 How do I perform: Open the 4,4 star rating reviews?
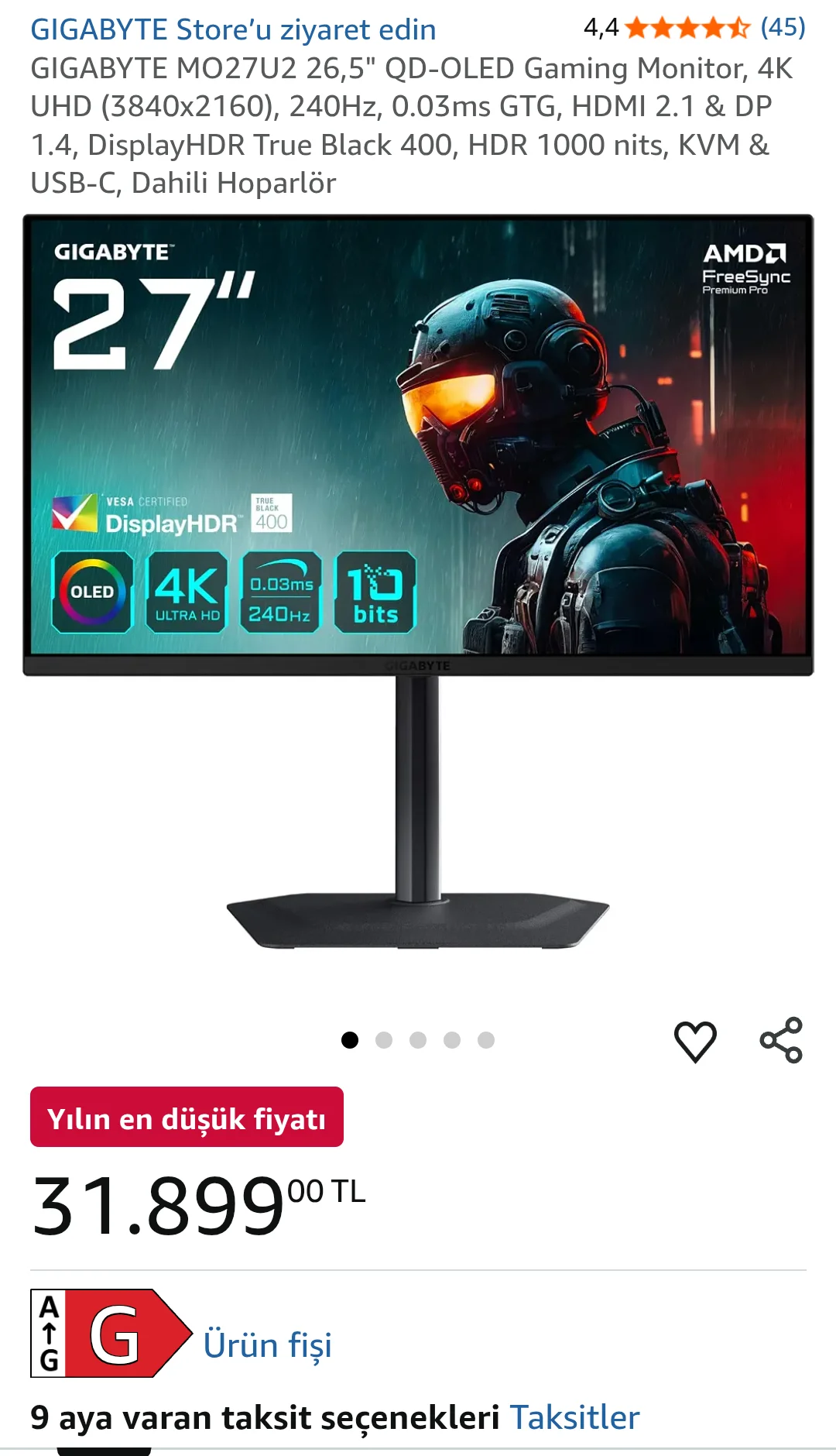(x=694, y=28)
